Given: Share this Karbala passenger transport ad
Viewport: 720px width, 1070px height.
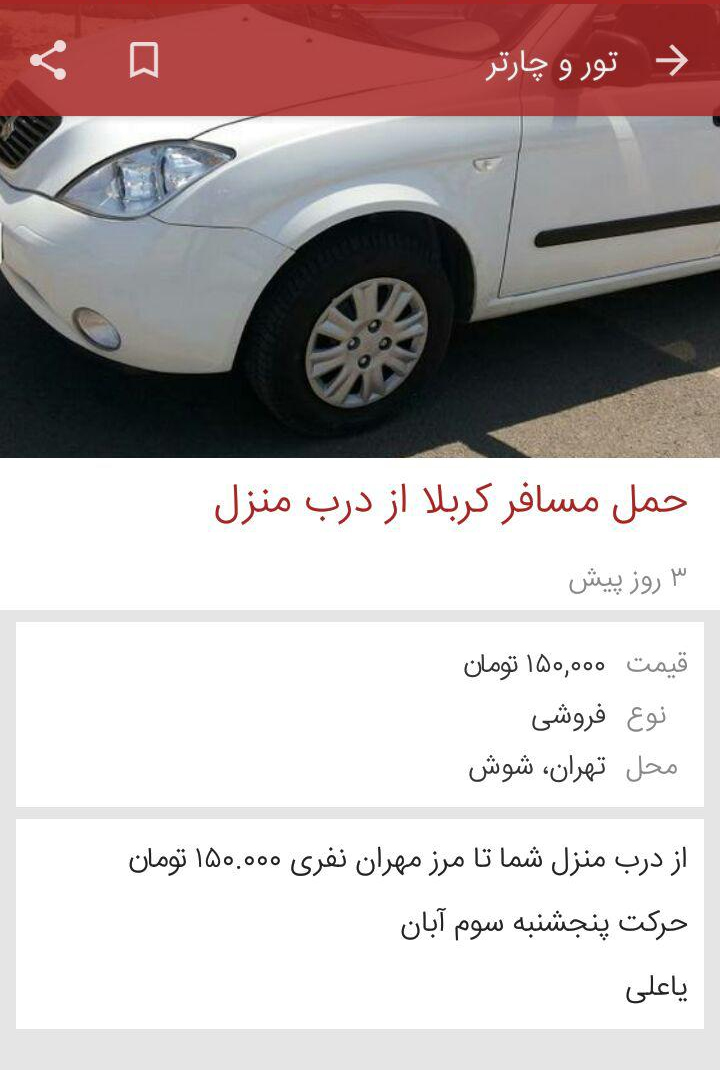Looking at the screenshot, I should pos(48,61).
